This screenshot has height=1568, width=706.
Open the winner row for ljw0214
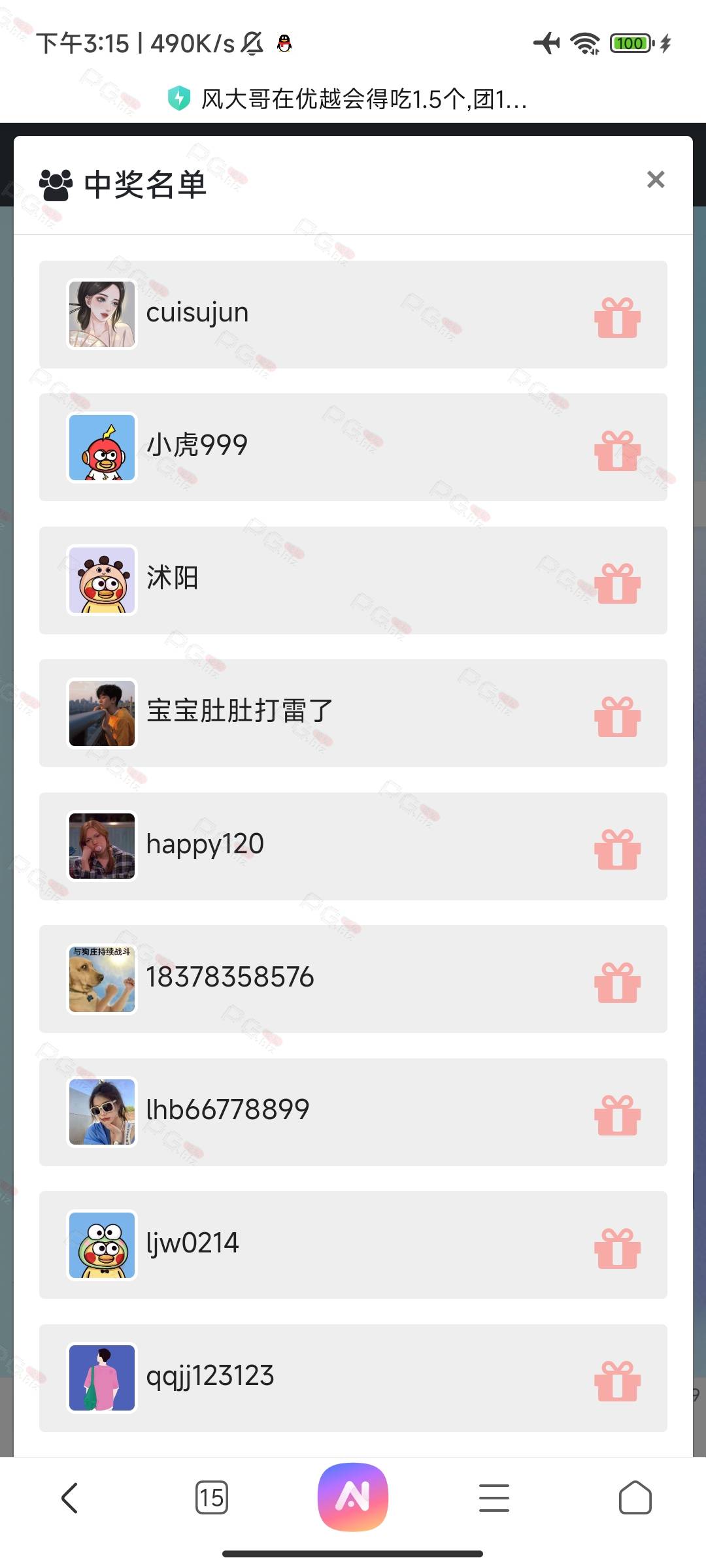pos(353,1245)
